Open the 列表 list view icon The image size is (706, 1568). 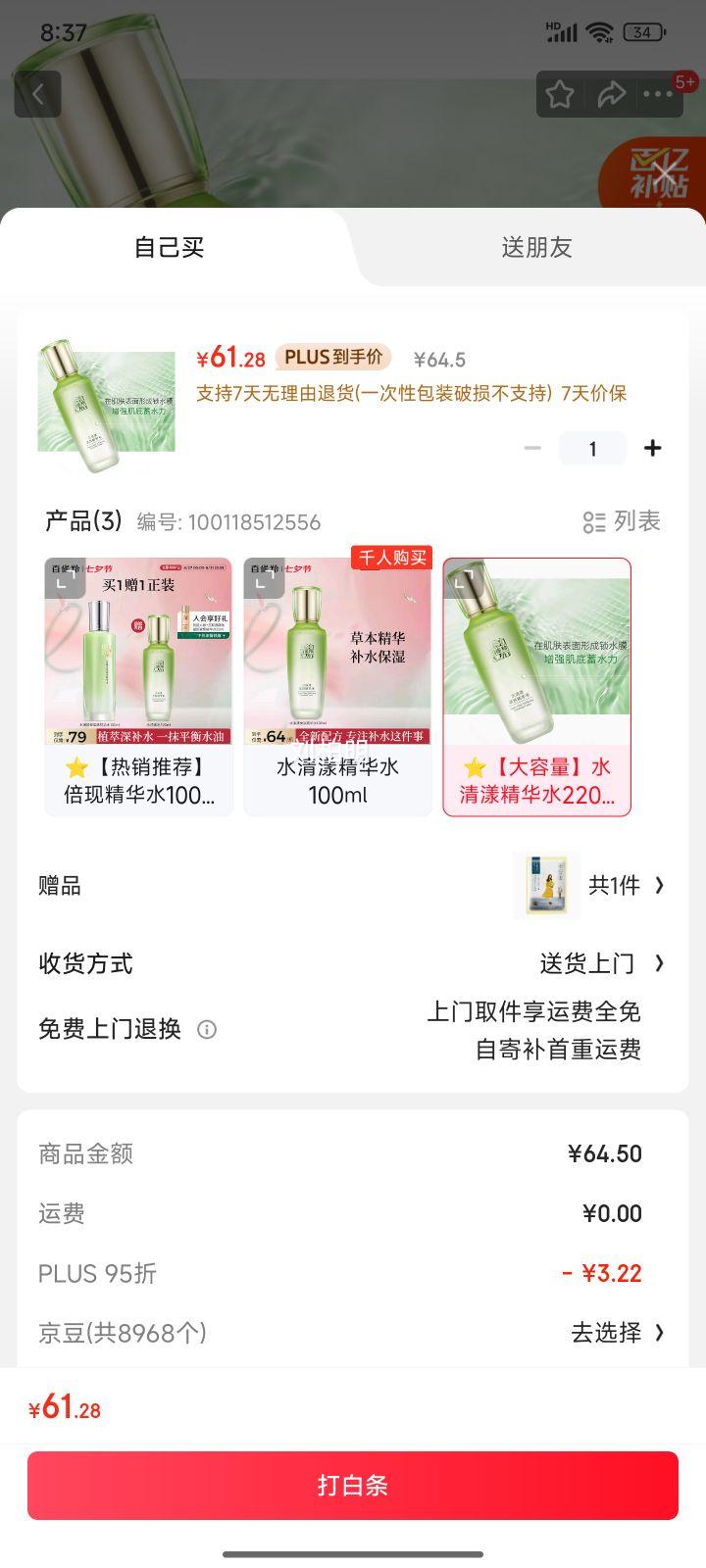625,522
